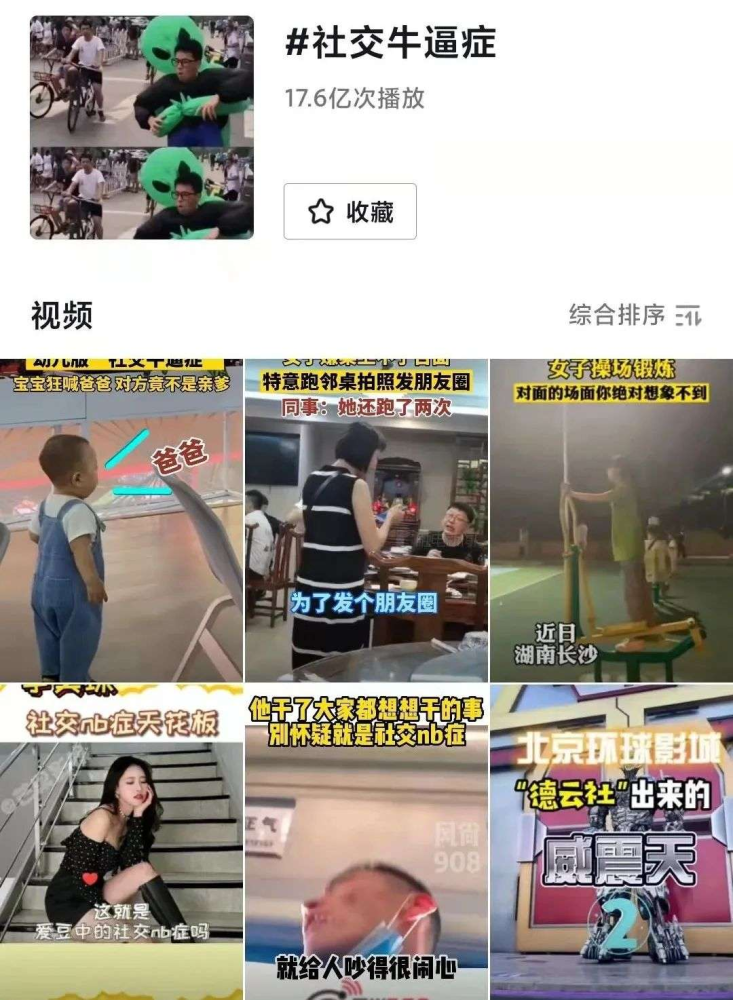
Task: Play the video of baby shouting 爸爸
Action: pos(121,520)
